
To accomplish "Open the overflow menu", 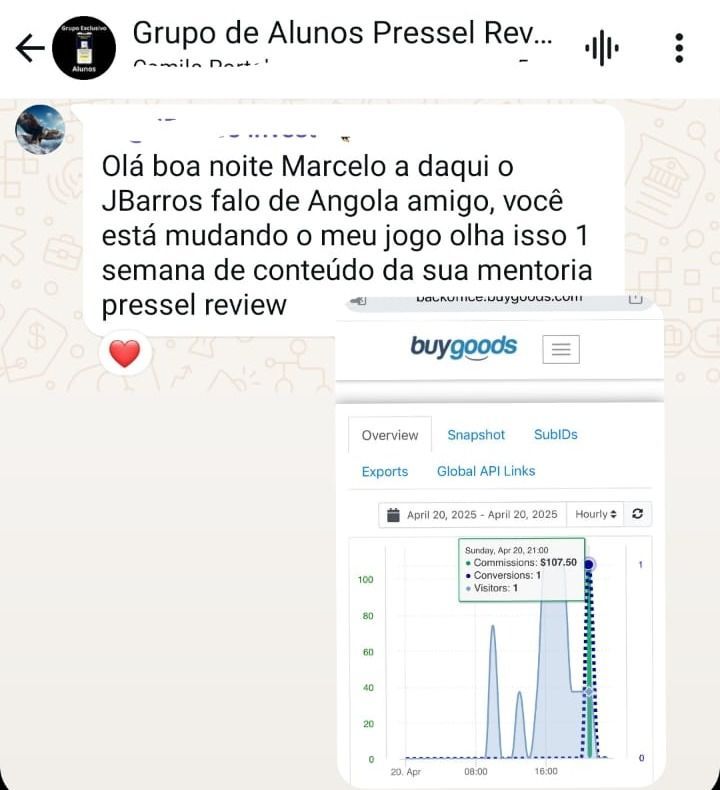I will (679, 47).
